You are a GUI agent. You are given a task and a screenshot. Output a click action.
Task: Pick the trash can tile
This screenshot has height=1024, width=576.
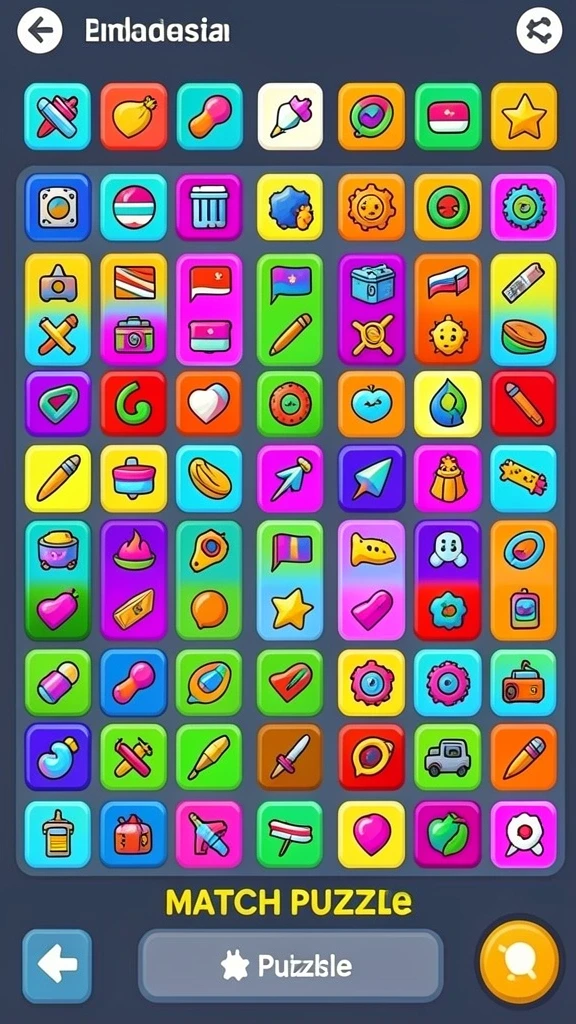[x=209, y=207]
